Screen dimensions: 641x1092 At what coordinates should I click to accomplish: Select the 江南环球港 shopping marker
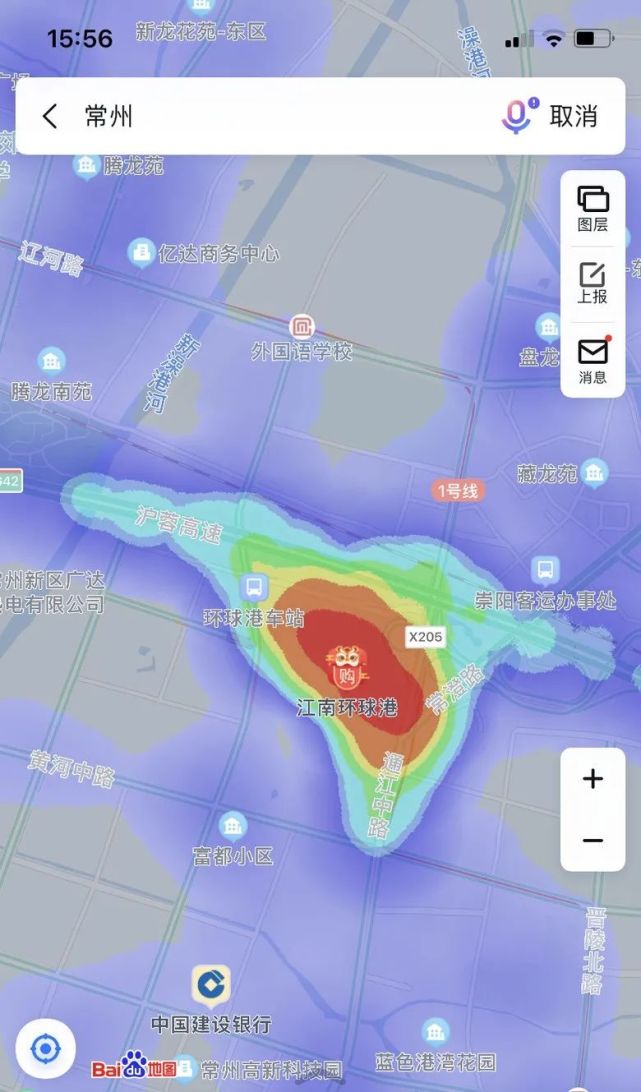346,666
